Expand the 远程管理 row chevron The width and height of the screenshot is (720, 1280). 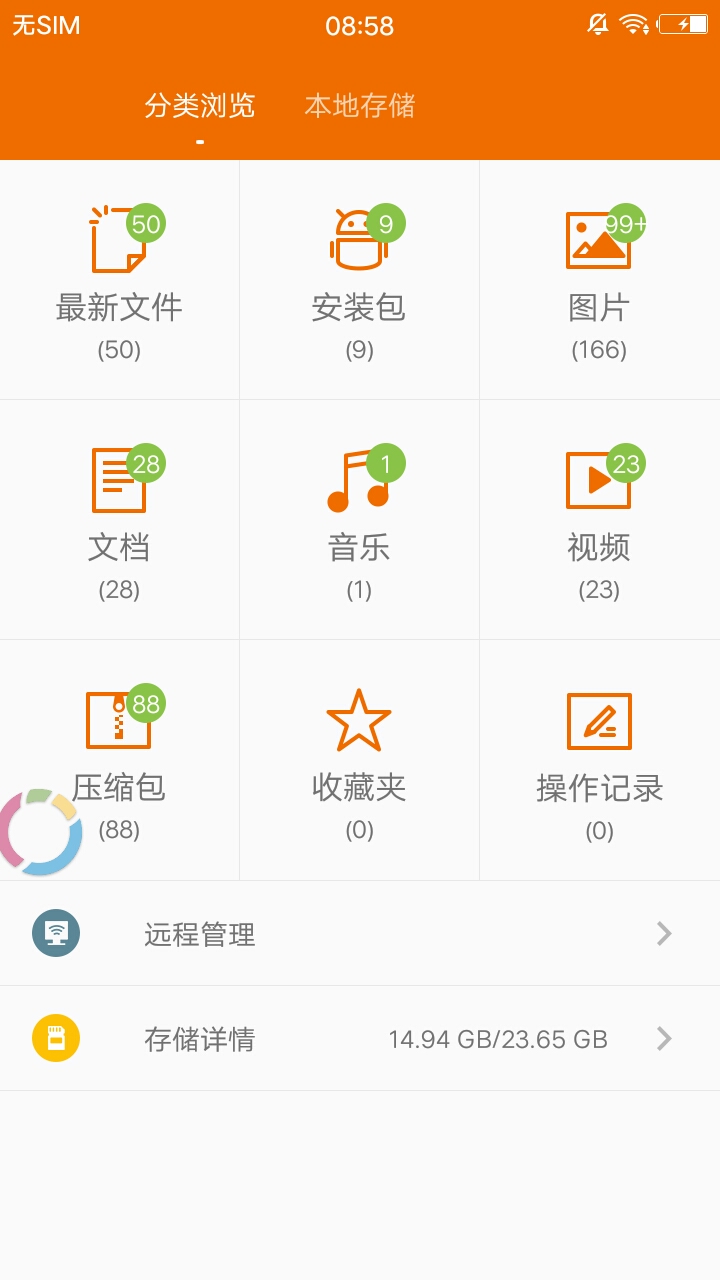663,934
